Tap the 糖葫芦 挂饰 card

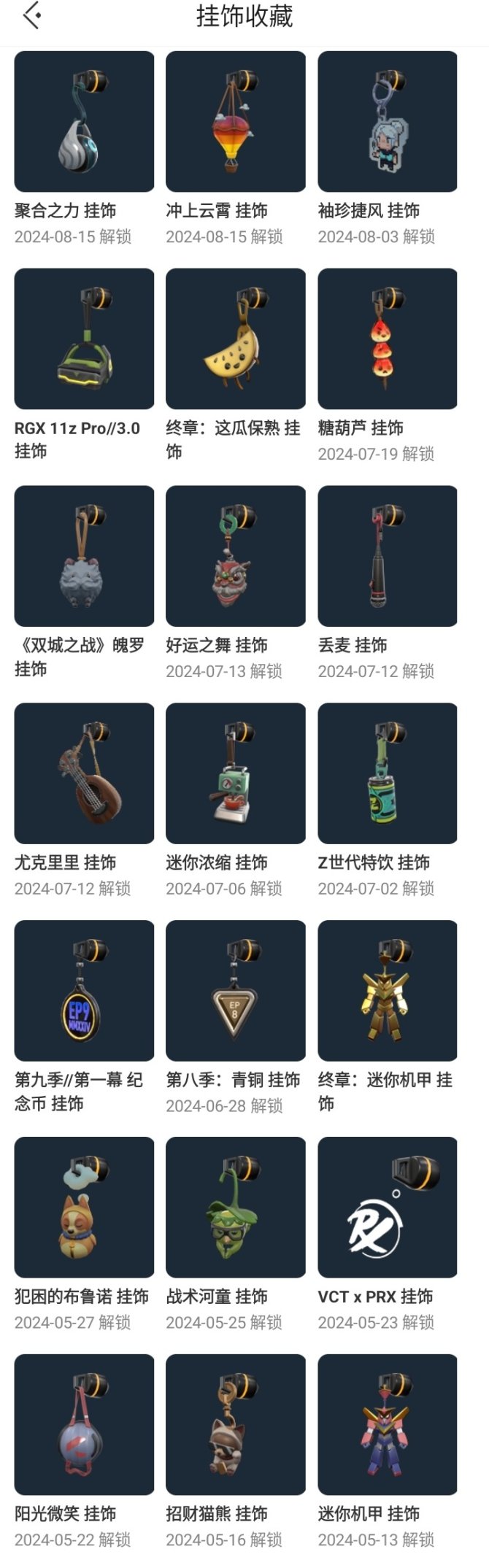(x=388, y=339)
